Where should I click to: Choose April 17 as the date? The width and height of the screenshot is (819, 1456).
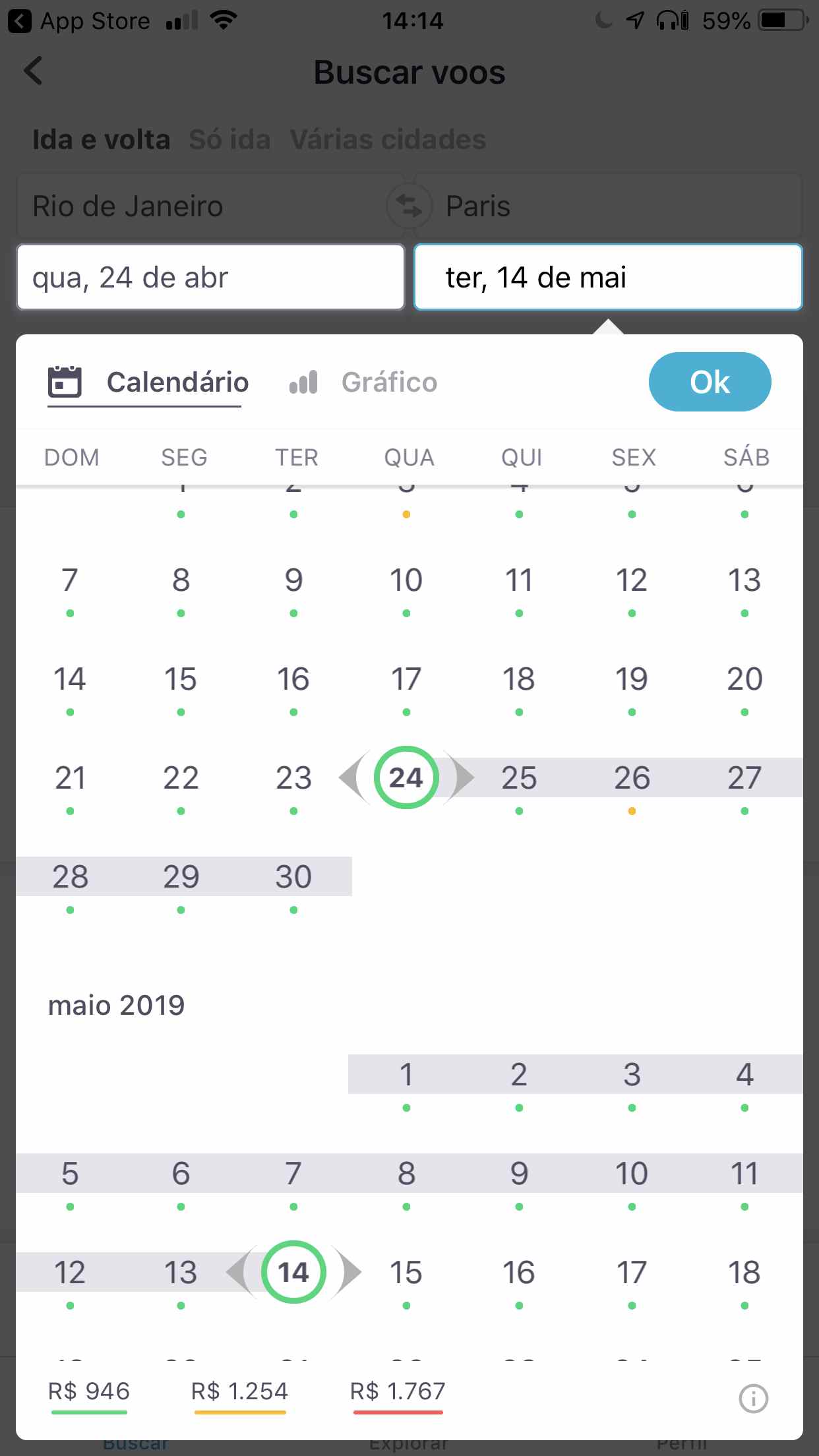[x=406, y=681]
